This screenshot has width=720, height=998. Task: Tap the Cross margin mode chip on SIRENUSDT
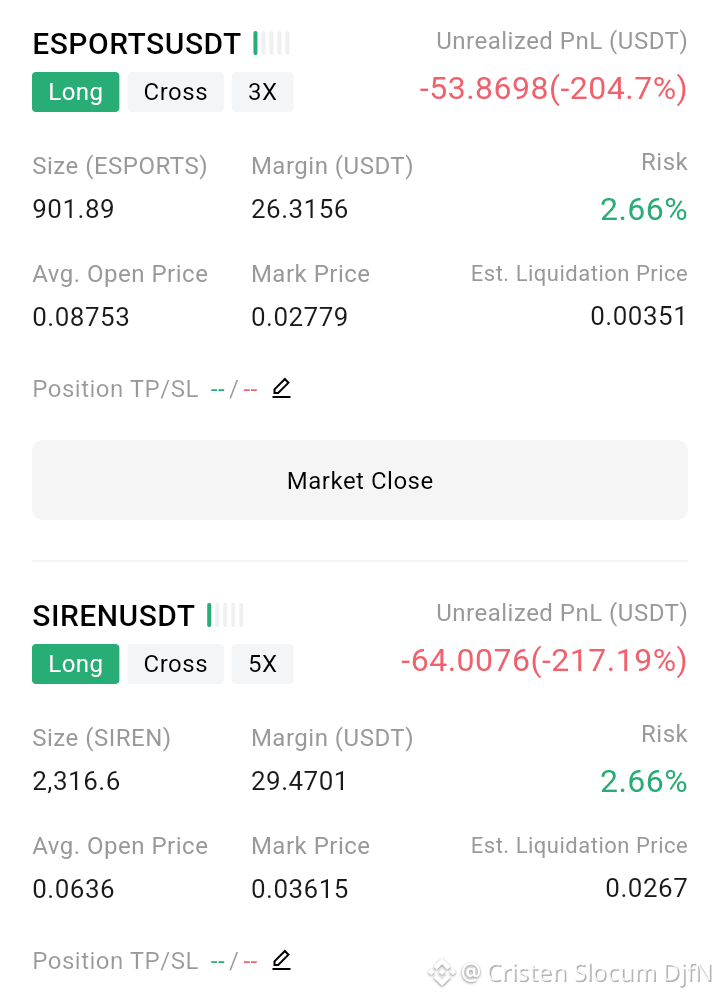[x=176, y=664]
